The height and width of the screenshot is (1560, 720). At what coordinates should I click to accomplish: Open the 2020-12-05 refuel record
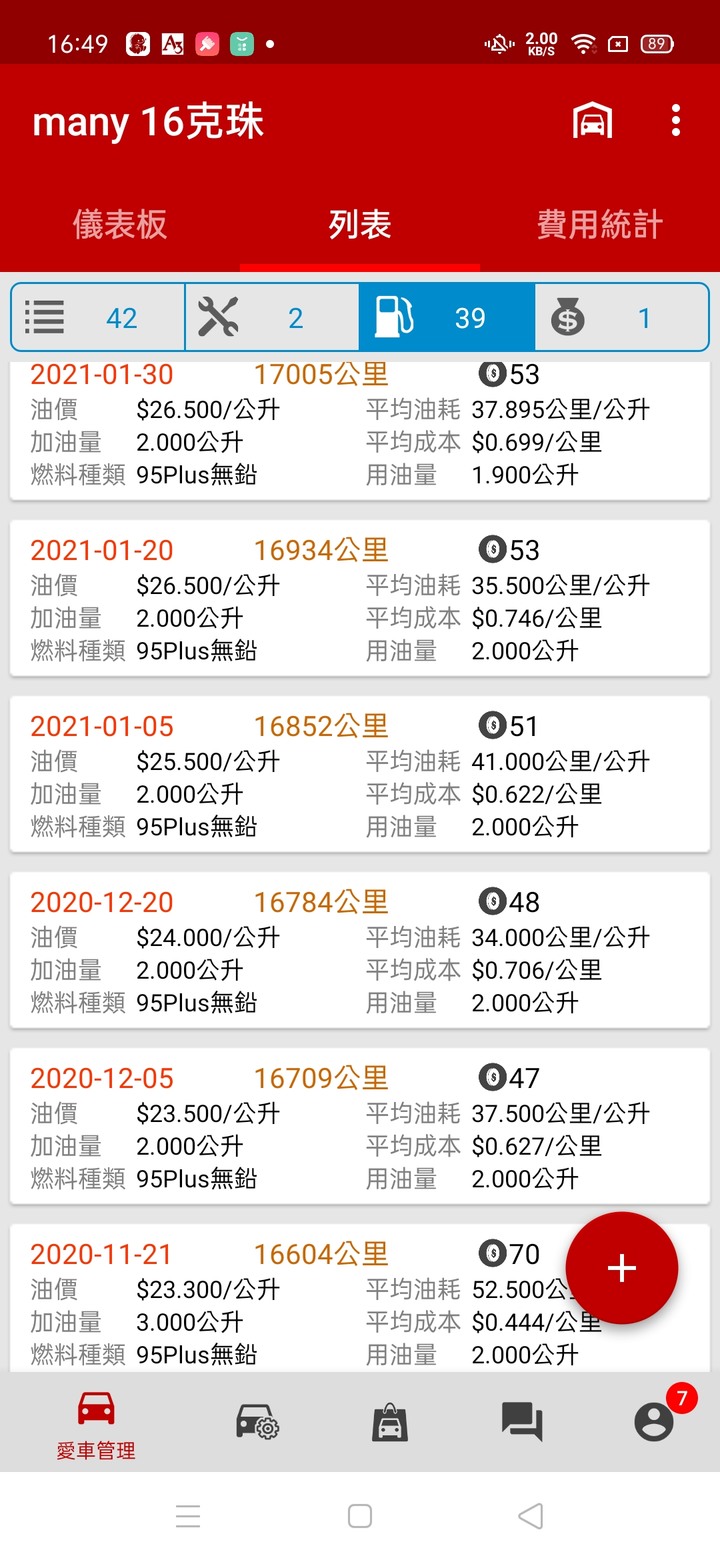pos(360,1126)
